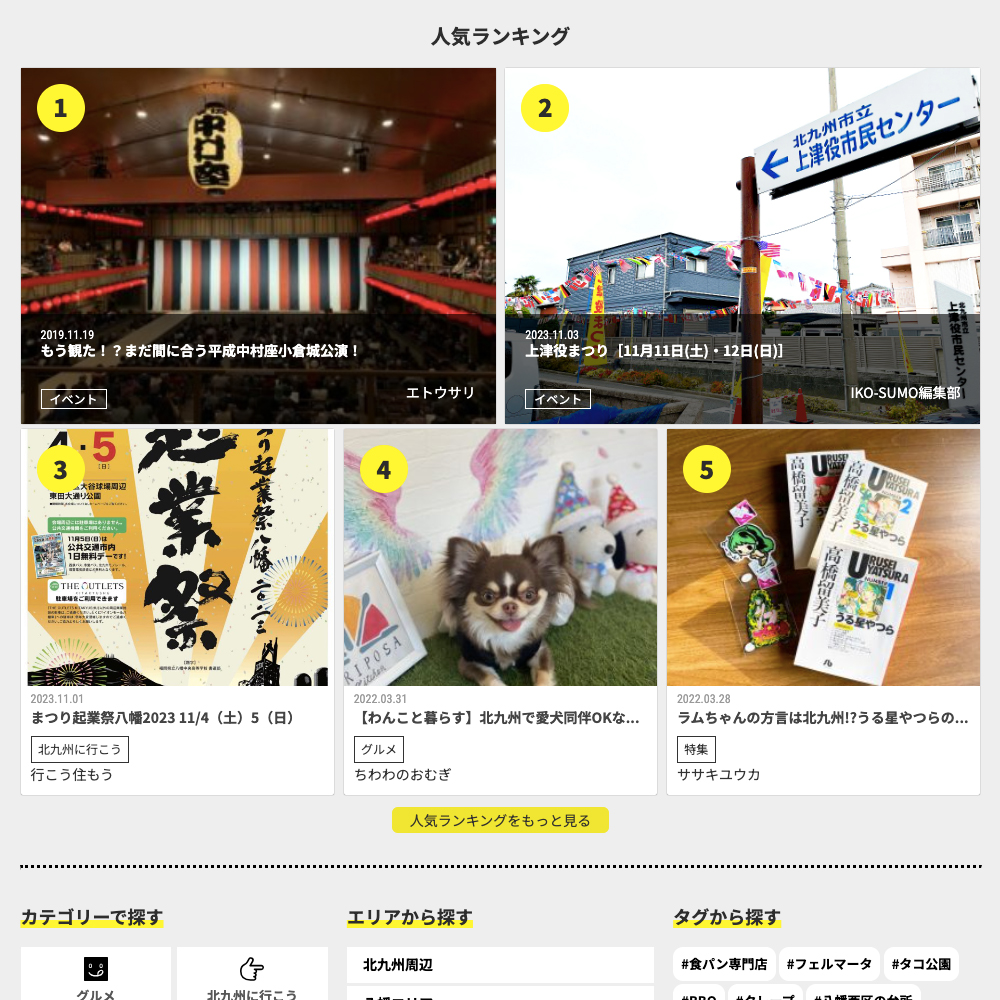The width and height of the screenshot is (1000, 1000).
Task: Tap 人気ランキングをもっと見る button
Action: pyautogui.click(x=500, y=821)
